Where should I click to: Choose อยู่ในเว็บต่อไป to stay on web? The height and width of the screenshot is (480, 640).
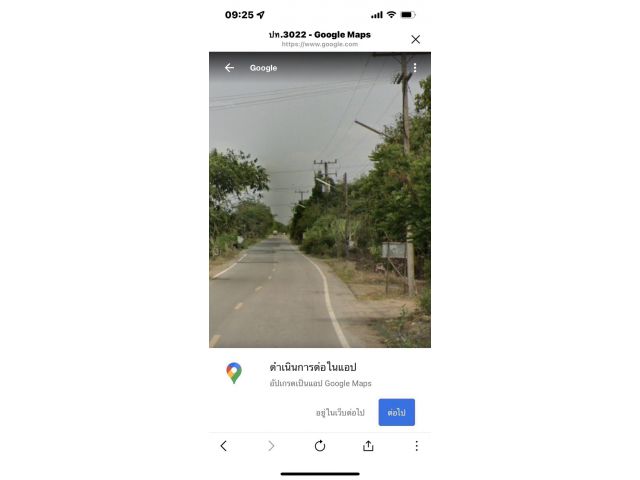click(340, 412)
